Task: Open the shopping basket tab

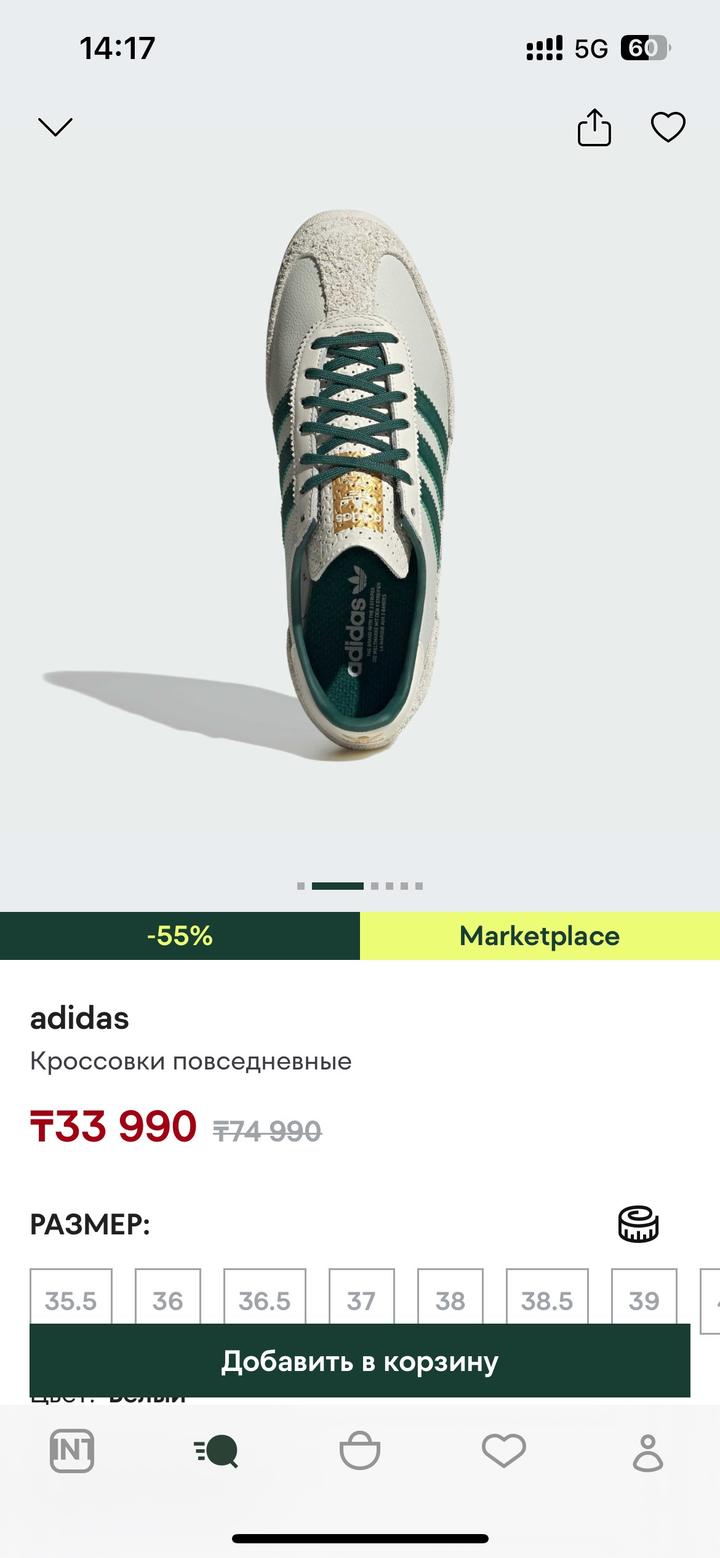Action: [x=360, y=1451]
